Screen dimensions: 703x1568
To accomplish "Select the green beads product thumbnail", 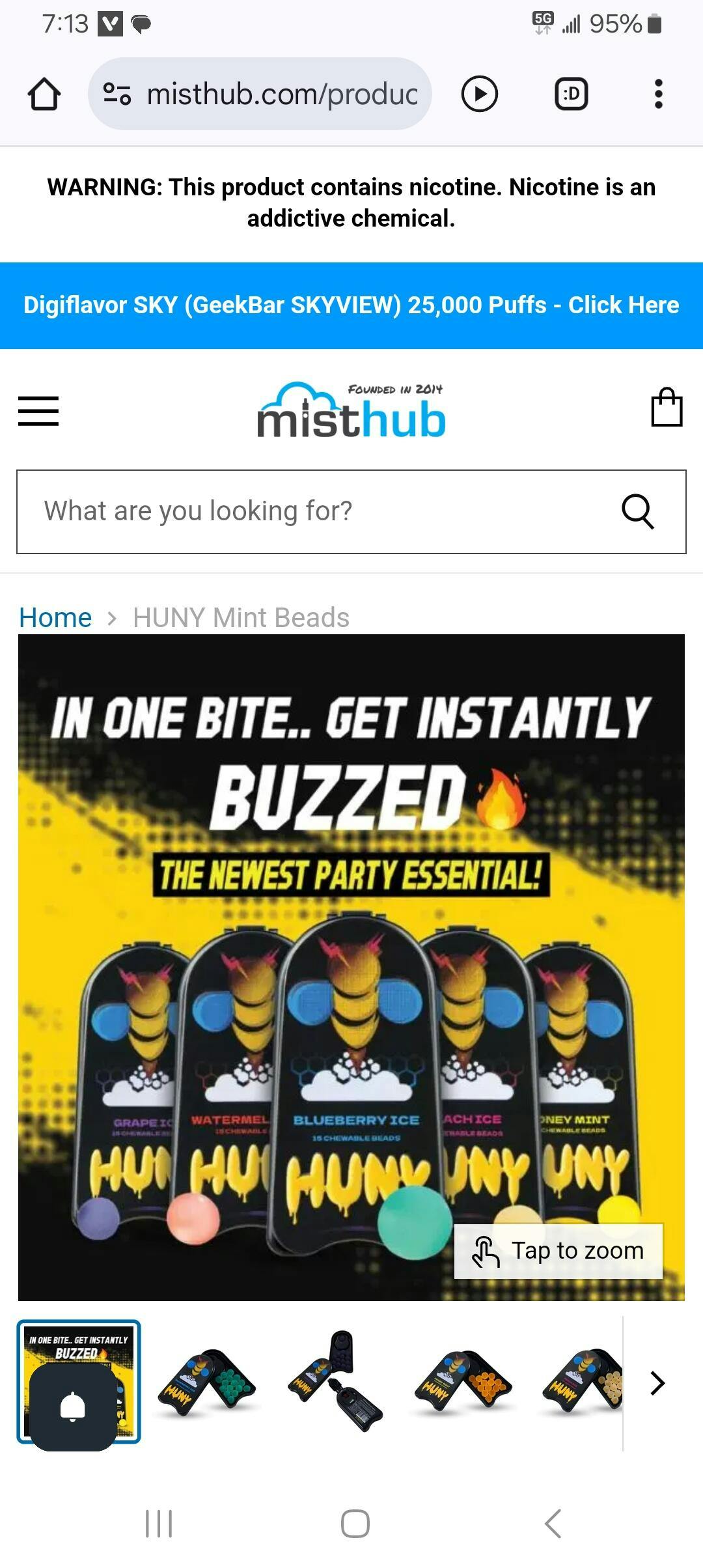I will (x=207, y=1382).
